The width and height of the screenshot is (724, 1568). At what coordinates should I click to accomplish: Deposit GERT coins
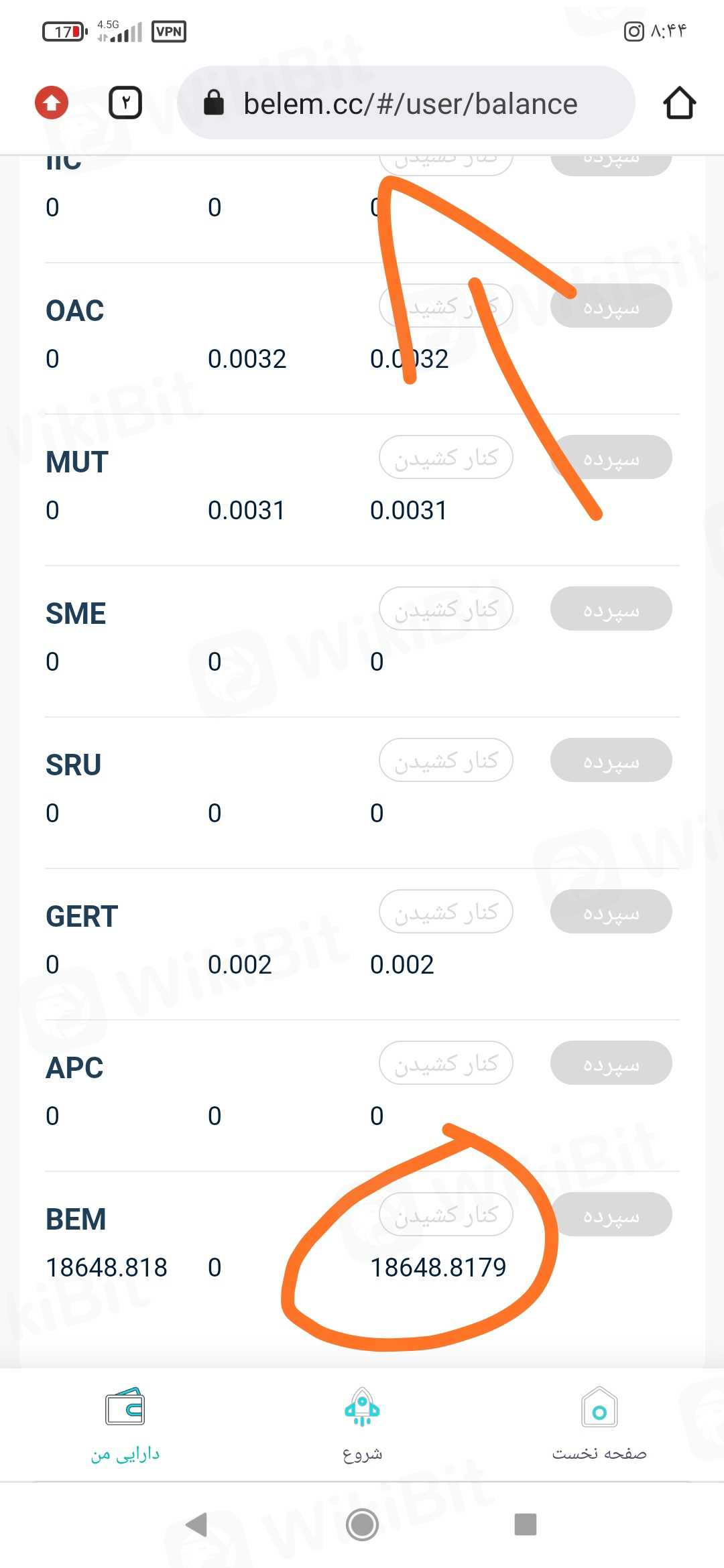point(611,912)
